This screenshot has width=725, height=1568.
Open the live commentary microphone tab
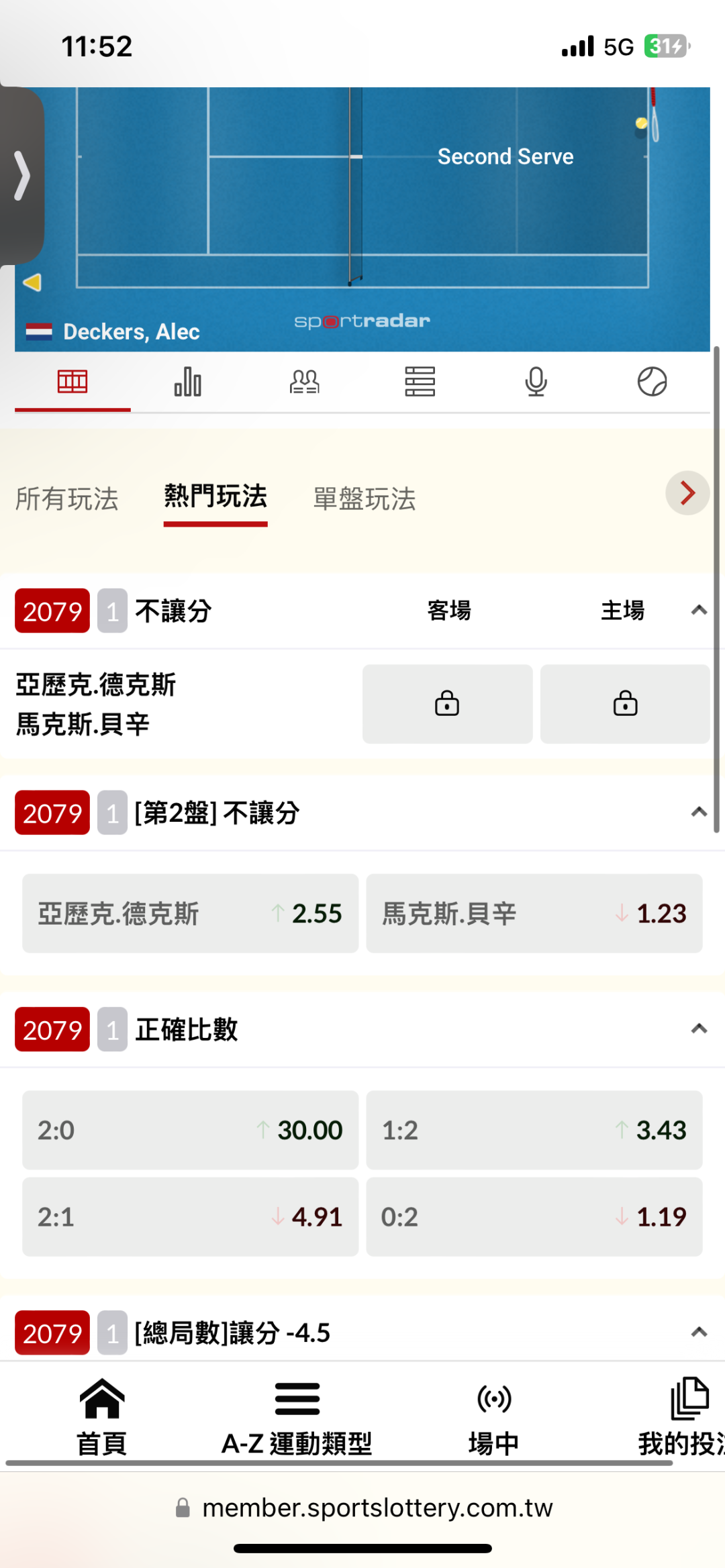point(536,382)
